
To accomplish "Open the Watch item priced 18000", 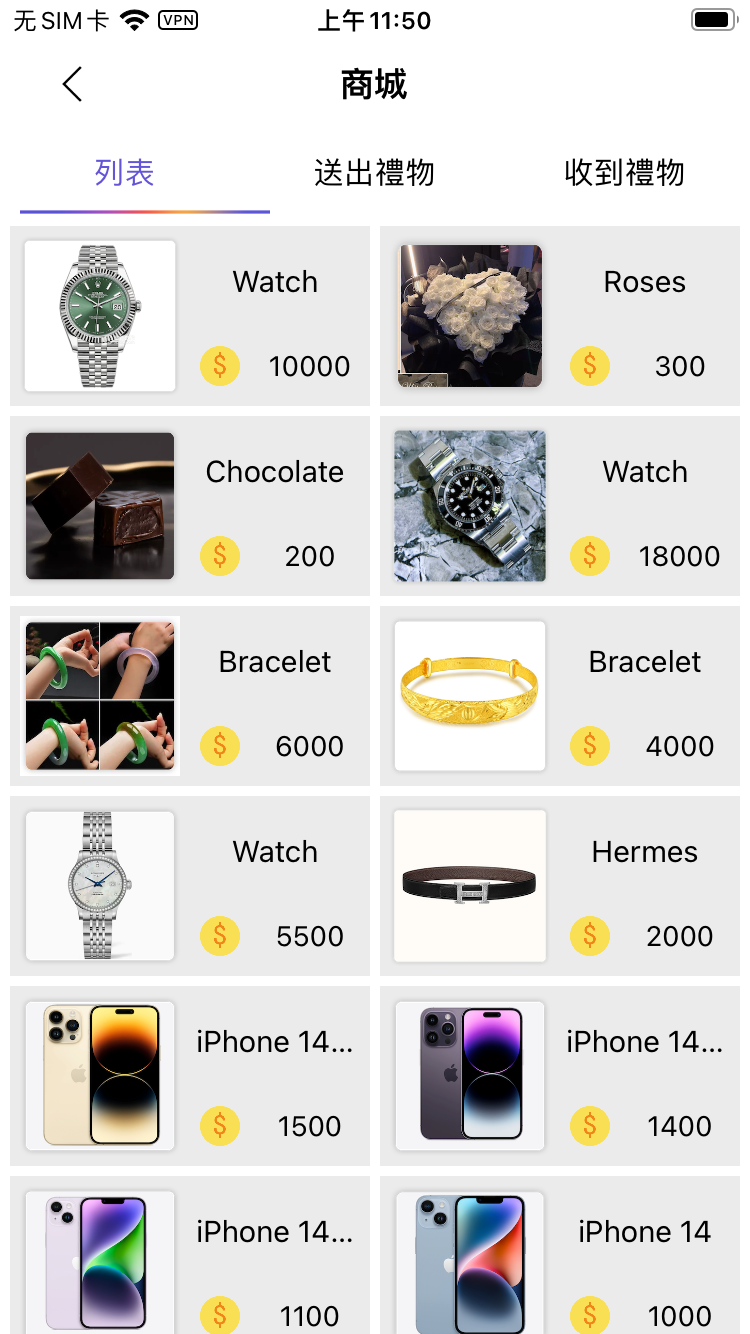I will 560,506.
